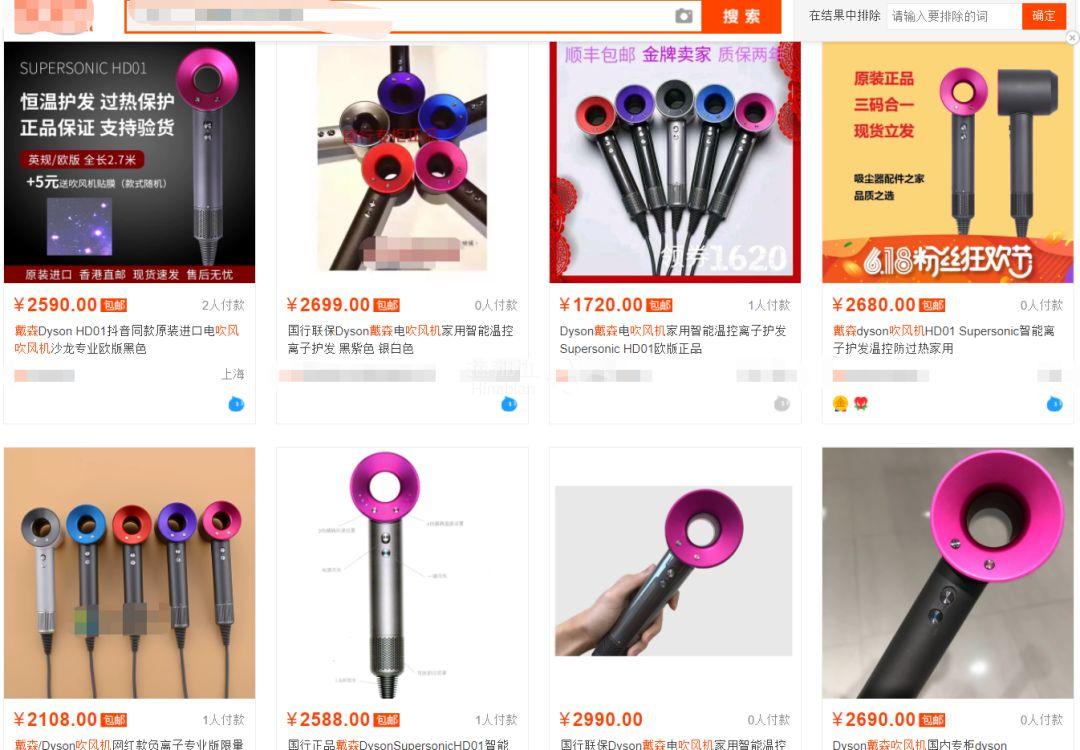Screen dimensions: 1080x750
Task: Tap the orange 搜索 button
Action: point(741,16)
